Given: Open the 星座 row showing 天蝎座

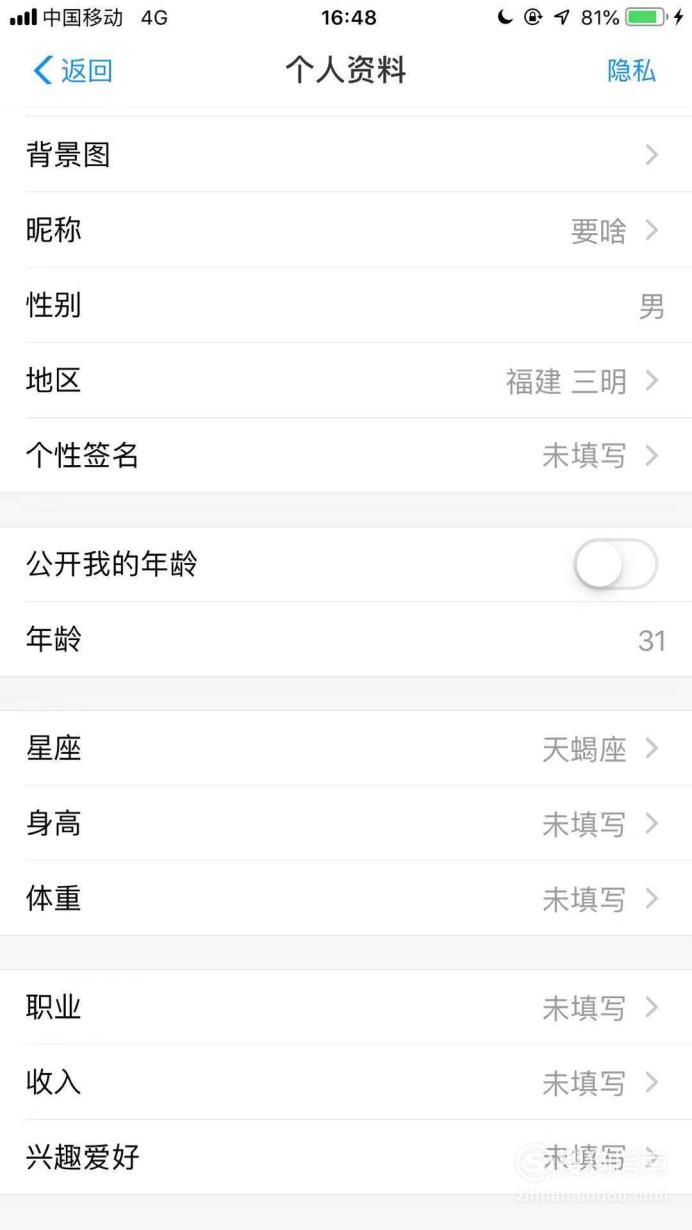Looking at the screenshot, I should [x=346, y=748].
